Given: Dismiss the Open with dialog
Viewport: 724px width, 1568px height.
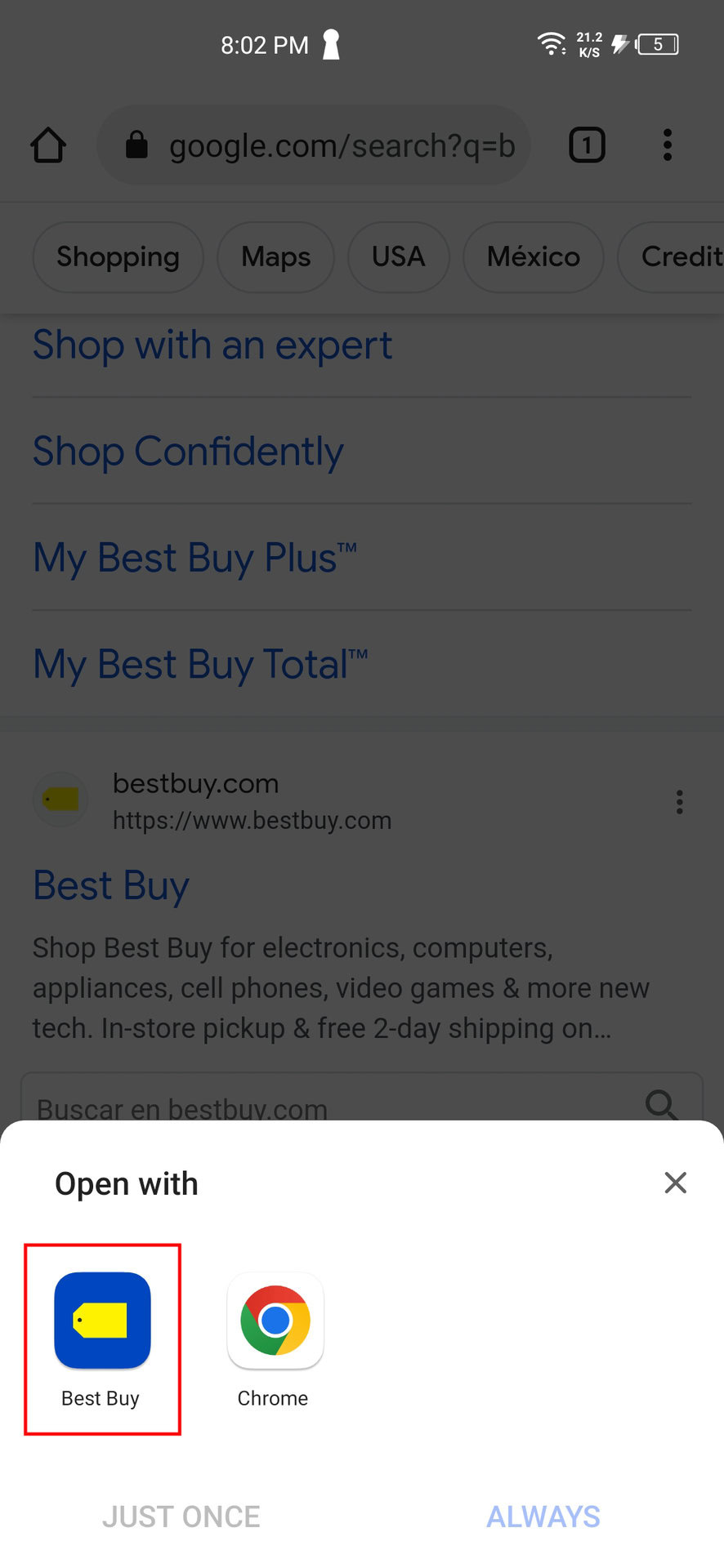Looking at the screenshot, I should 675,1183.
